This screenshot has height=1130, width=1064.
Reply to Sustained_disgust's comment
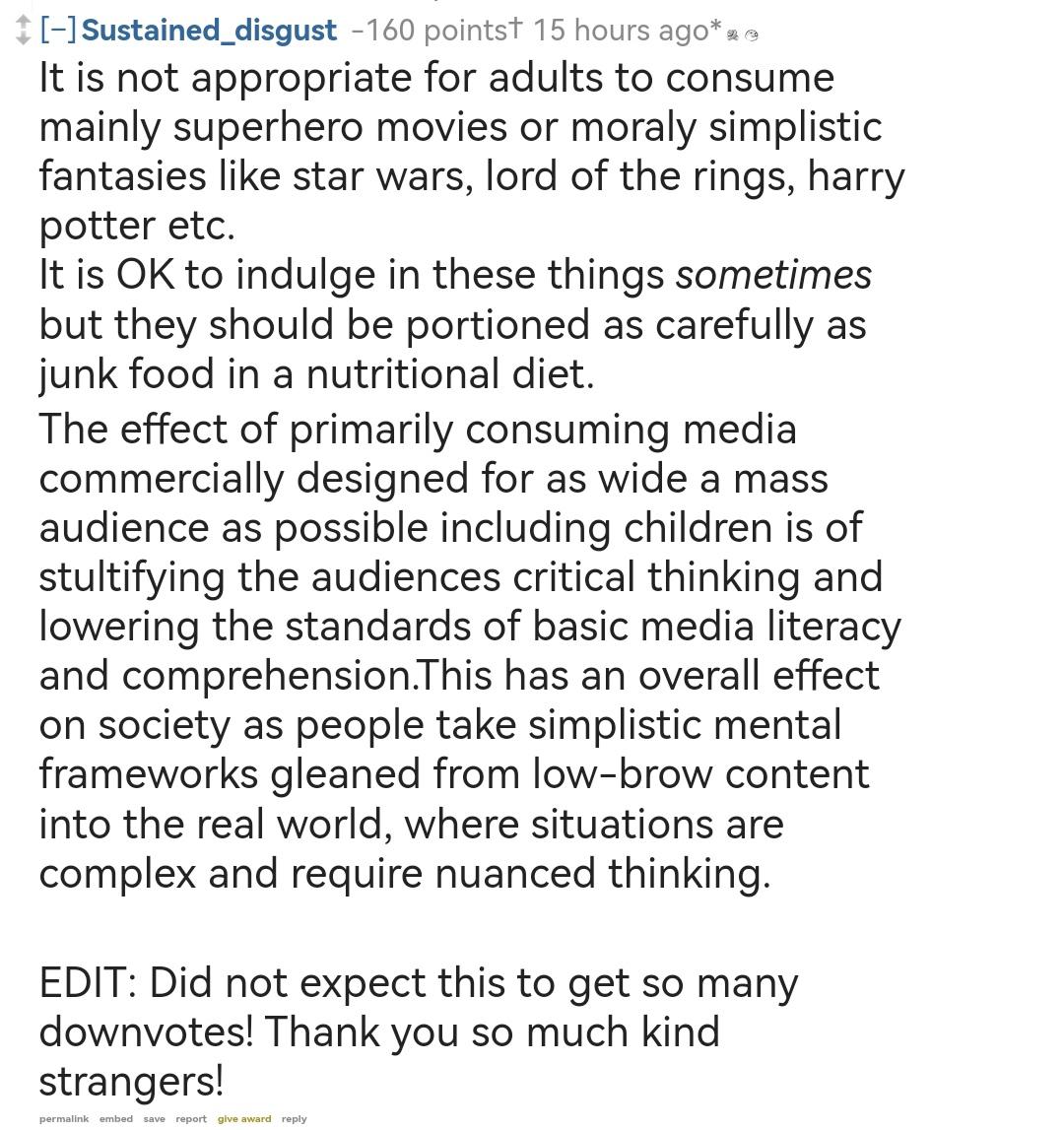295,1118
